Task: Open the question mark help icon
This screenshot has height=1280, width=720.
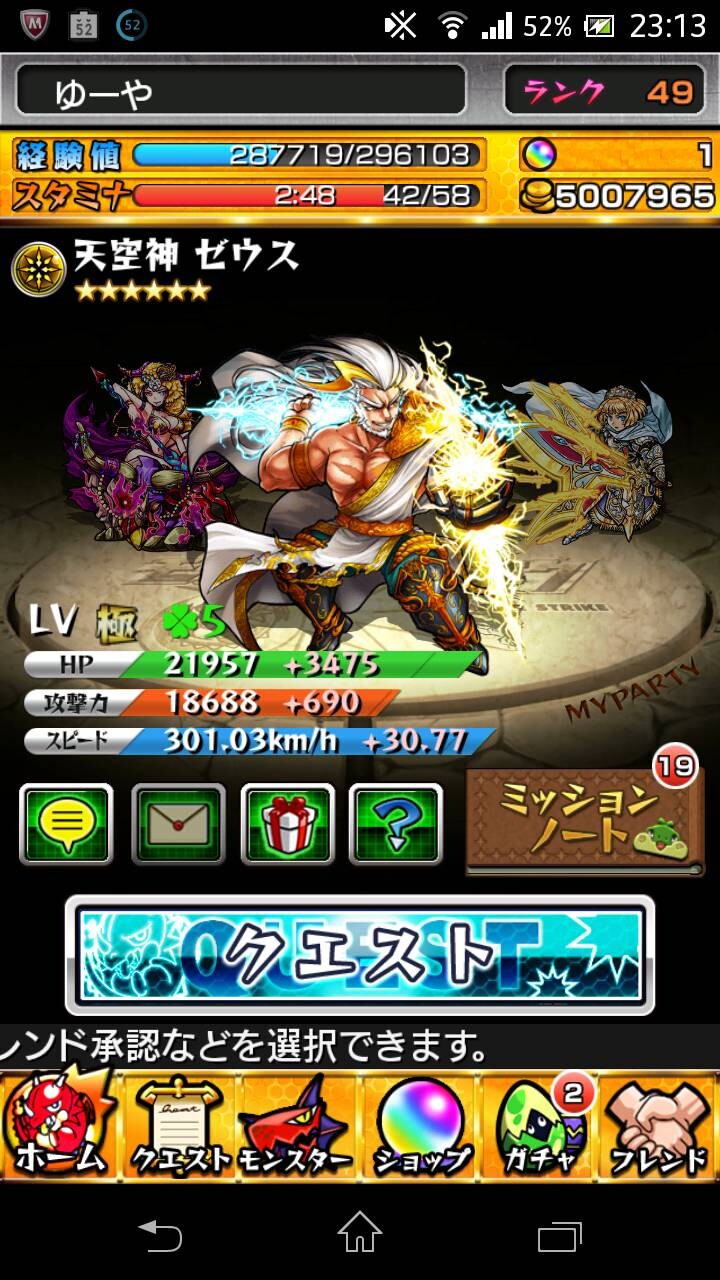Action: click(396, 824)
